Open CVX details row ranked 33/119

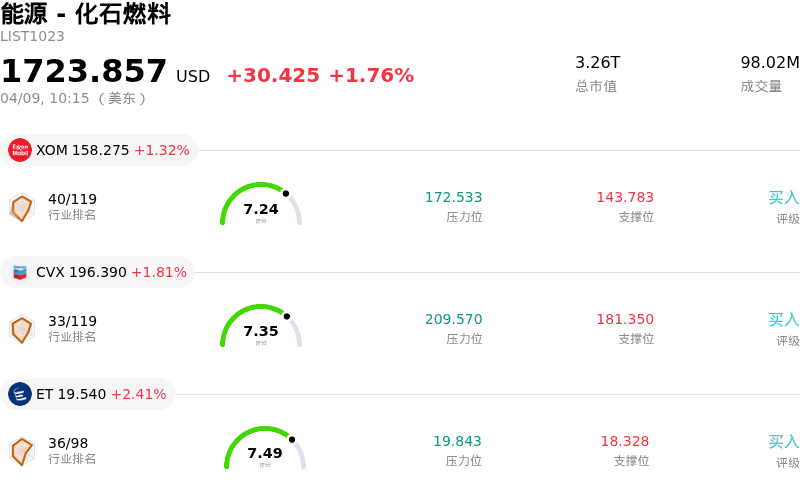(x=400, y=329)
